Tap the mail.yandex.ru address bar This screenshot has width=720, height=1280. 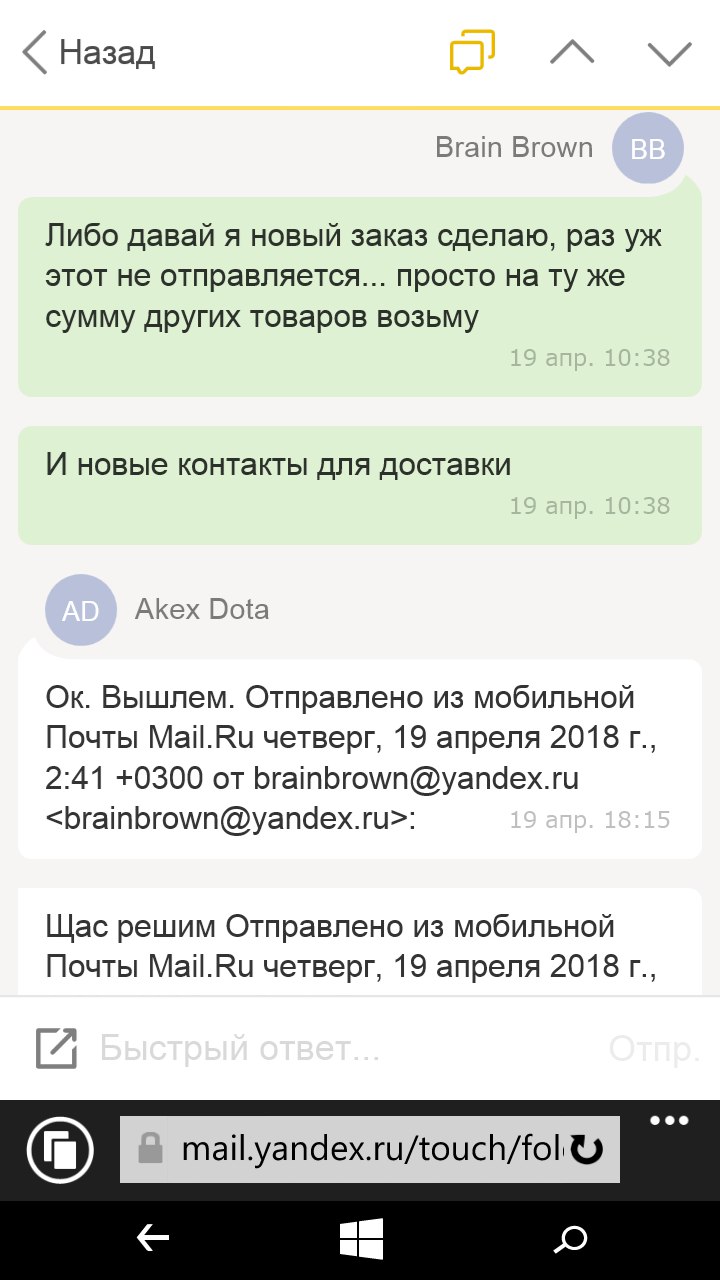[370, 1149]
